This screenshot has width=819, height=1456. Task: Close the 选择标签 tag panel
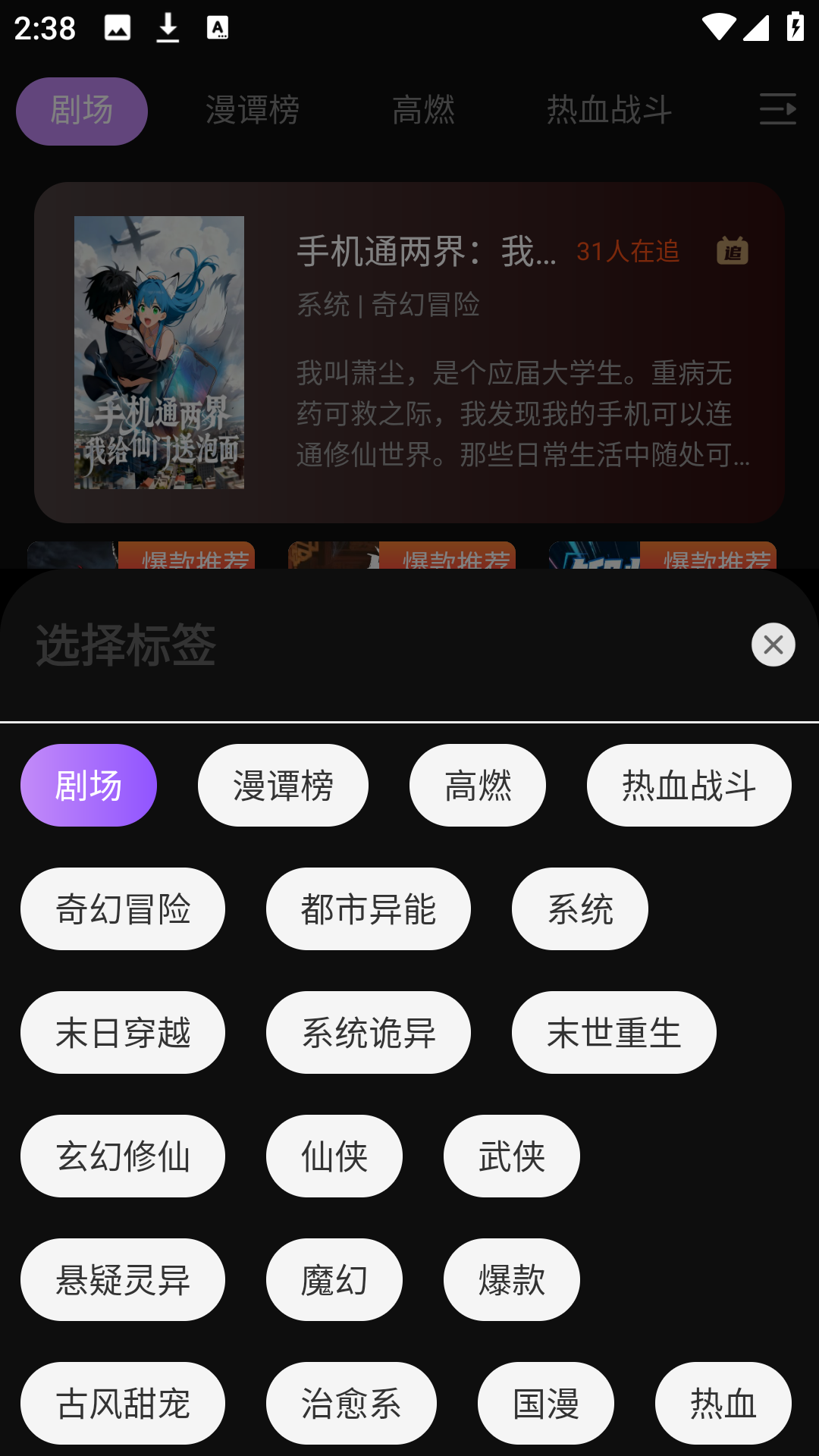click(x=772, y=644)
